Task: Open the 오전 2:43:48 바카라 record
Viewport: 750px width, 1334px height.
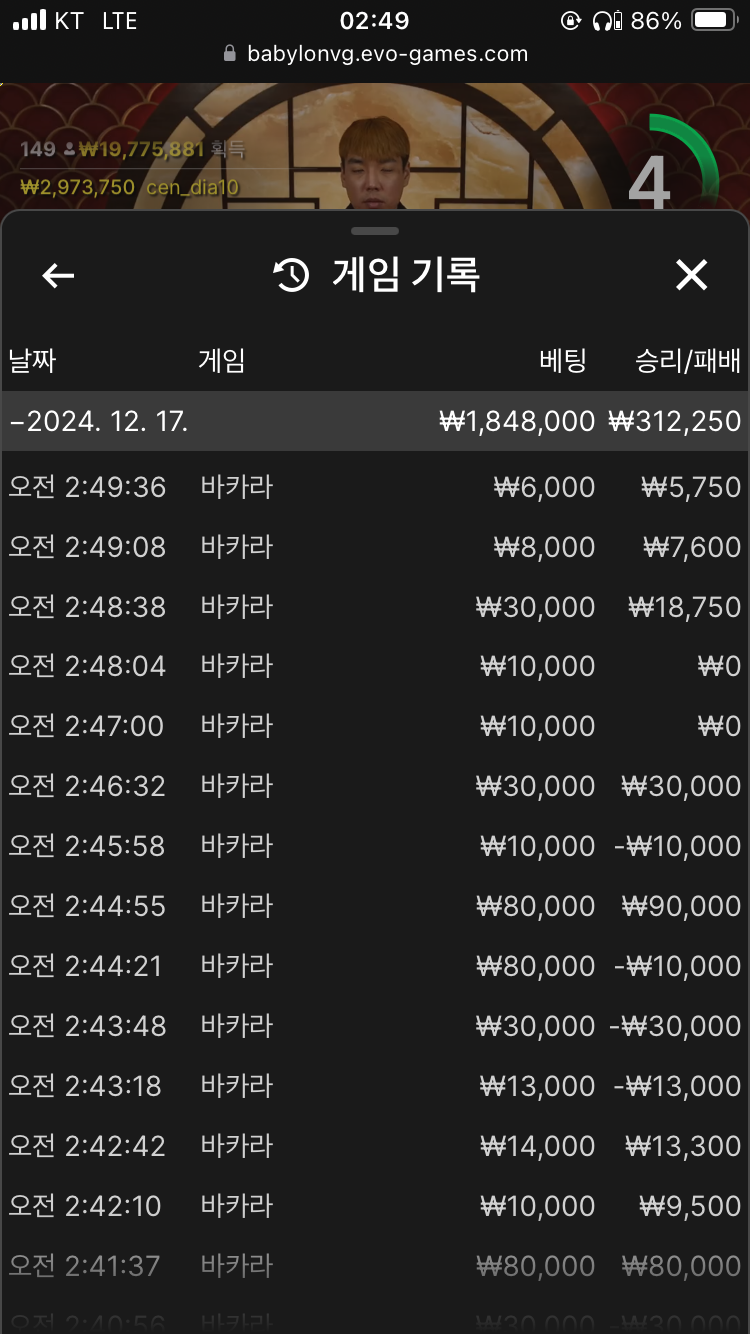Action: coord(375,1026)
